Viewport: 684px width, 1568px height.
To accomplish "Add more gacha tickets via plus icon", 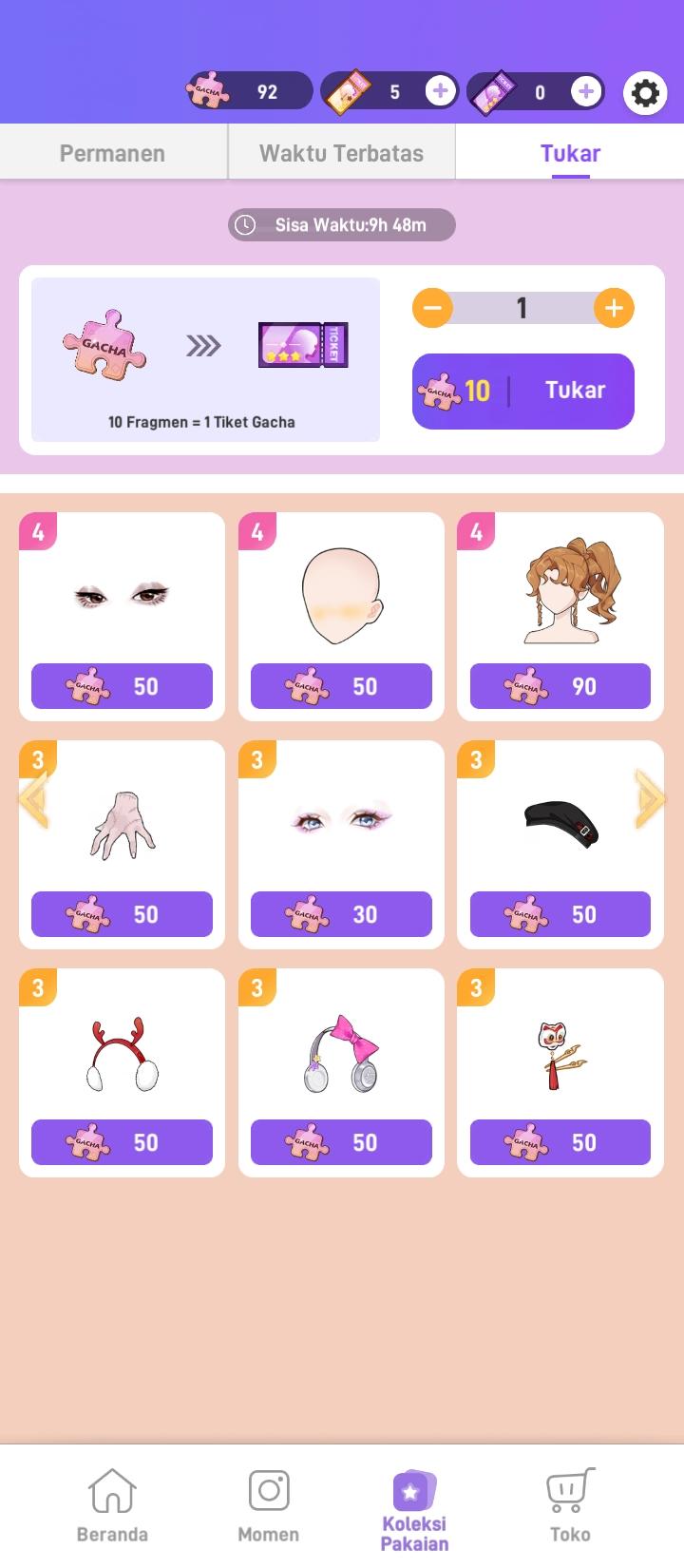I will [x=439, y=91].
